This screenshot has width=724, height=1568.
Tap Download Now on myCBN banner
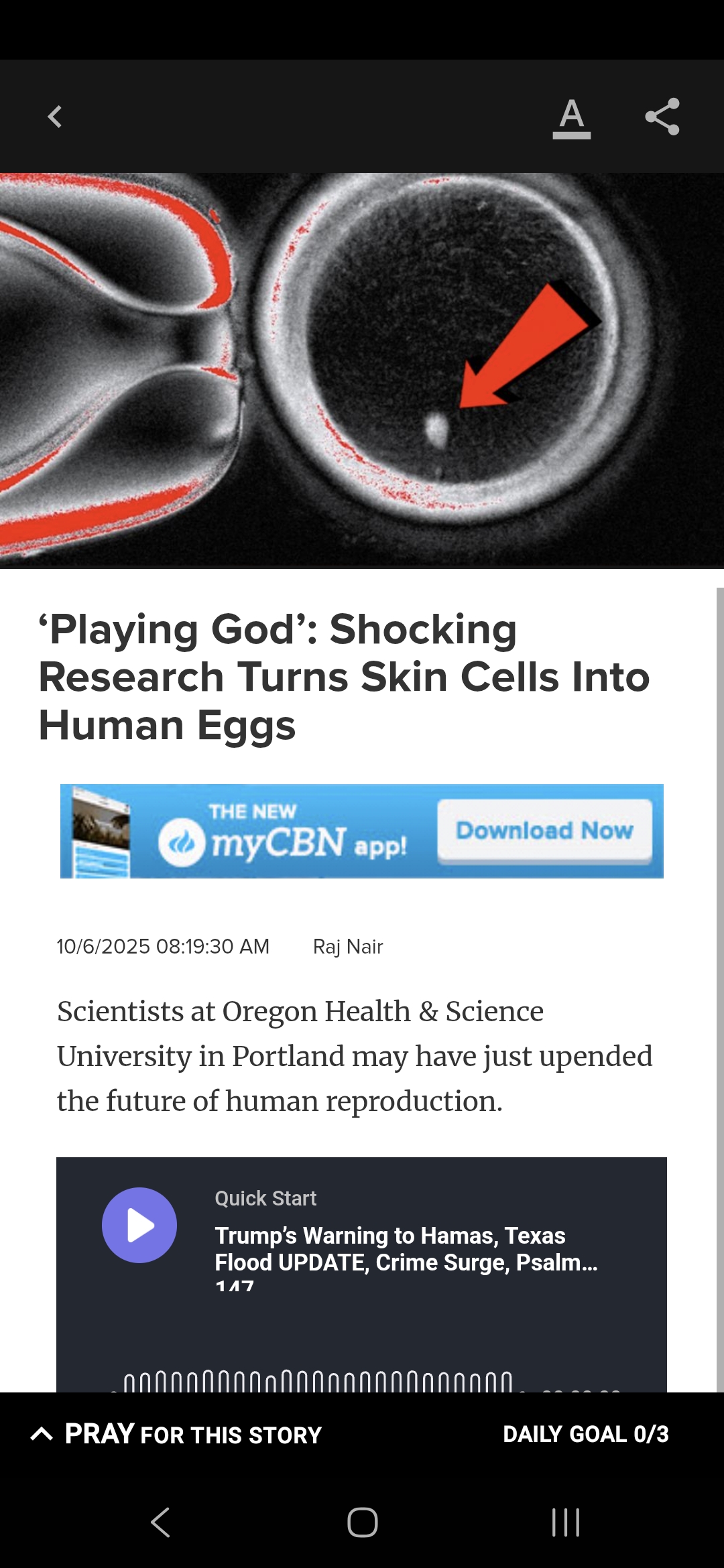click(x=544, y=831)
